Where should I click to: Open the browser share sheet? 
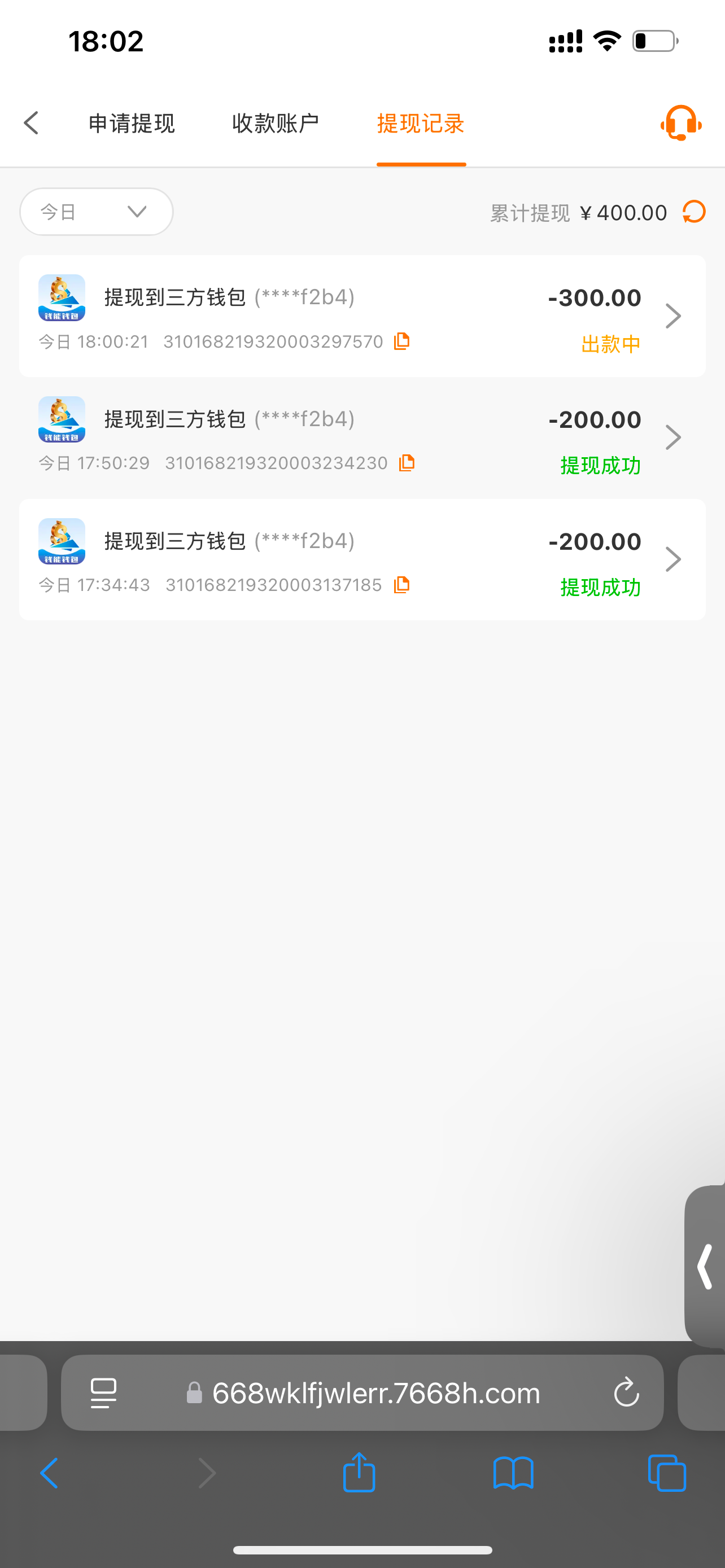click(359, 1473)
